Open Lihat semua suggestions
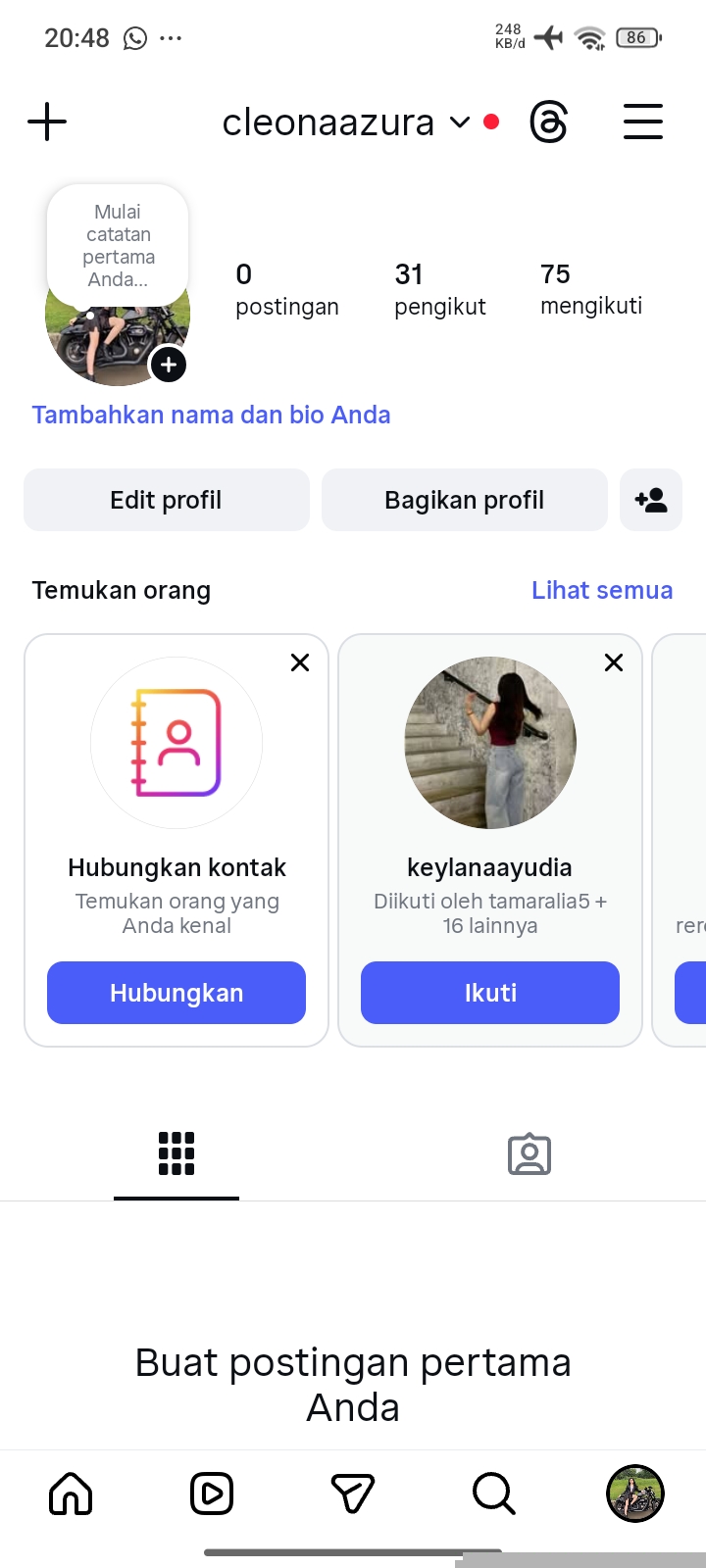706x1568 pixels. tap(601, 590)
